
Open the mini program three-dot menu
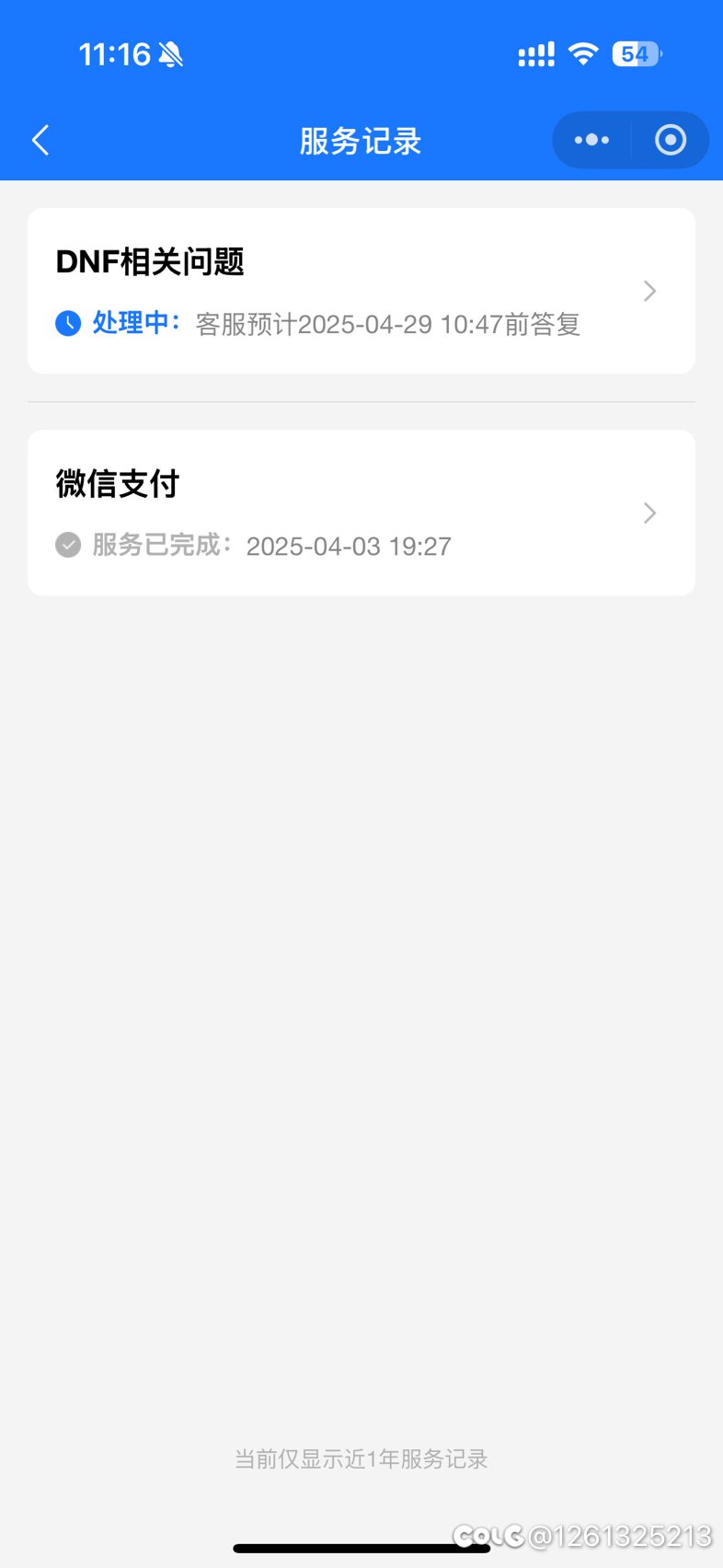pyautogui.click(x=591, y=140)
